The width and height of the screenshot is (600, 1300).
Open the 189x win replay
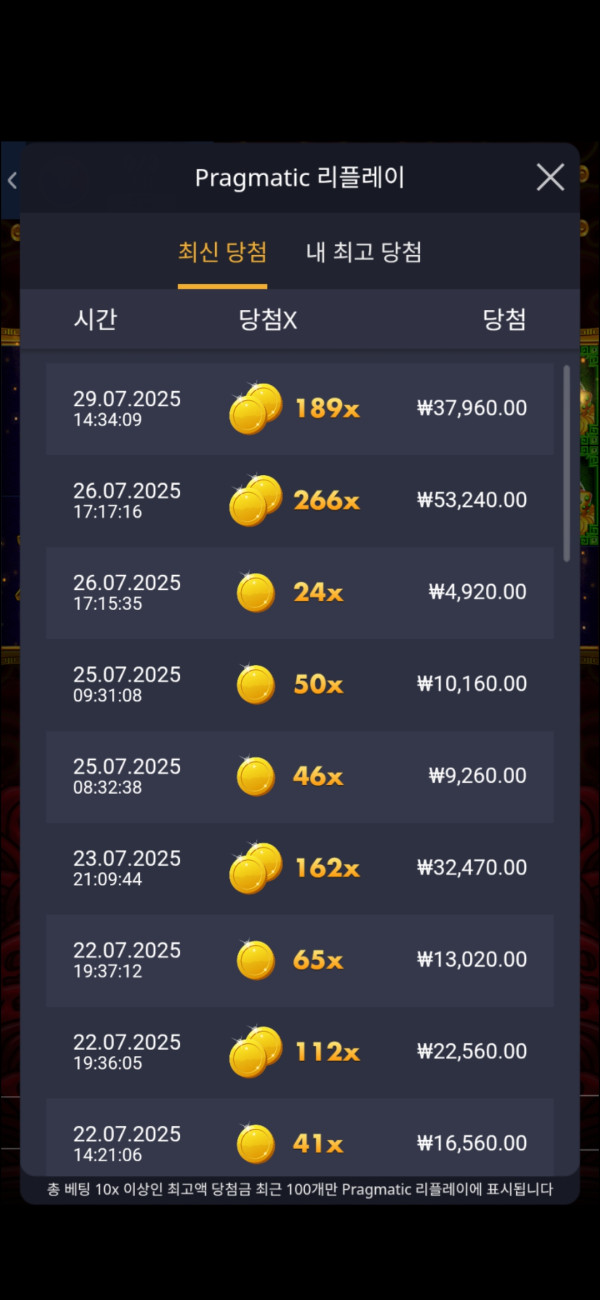(300, 409)
